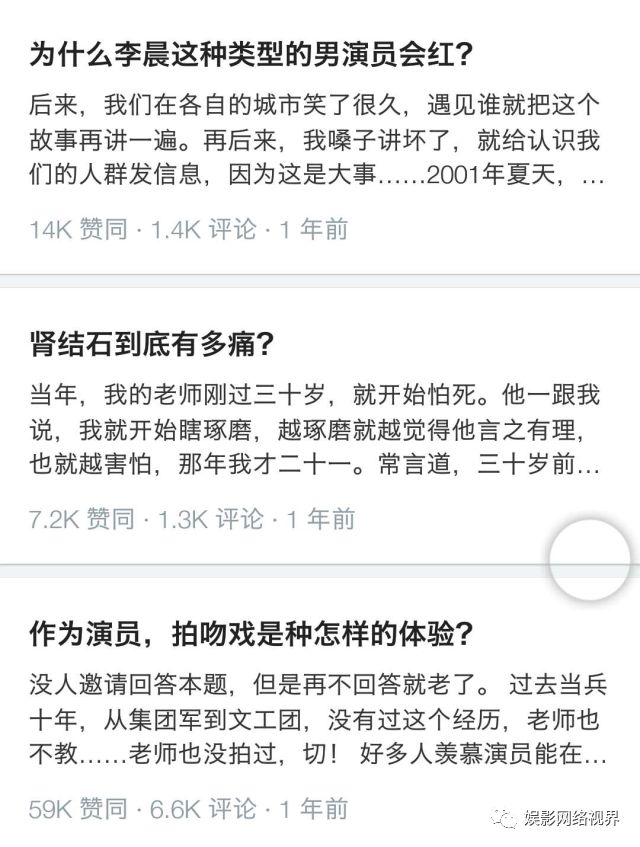Screen dimensions: 640x847
Task: Tap the floating white circle button
Action: pos(591,560)
